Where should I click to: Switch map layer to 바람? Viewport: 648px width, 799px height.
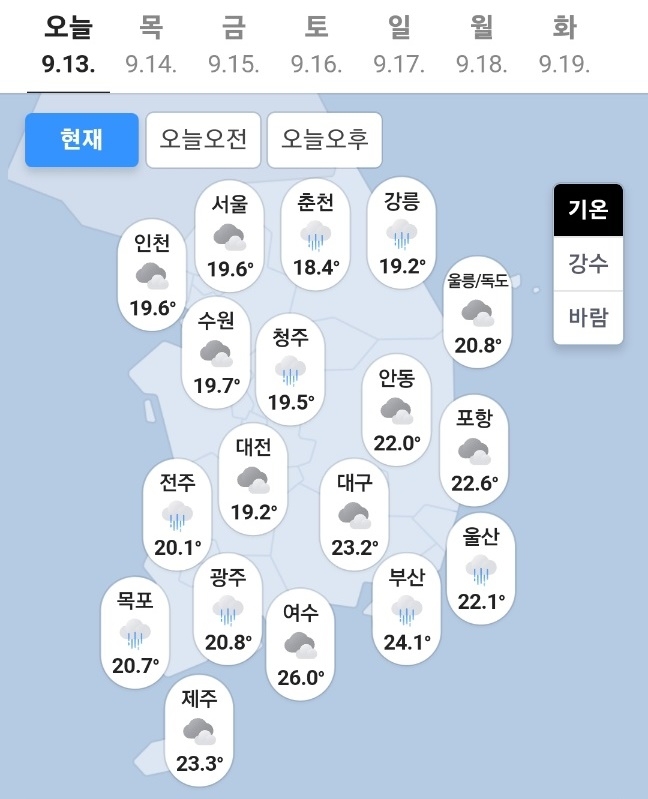pos(588,318)
